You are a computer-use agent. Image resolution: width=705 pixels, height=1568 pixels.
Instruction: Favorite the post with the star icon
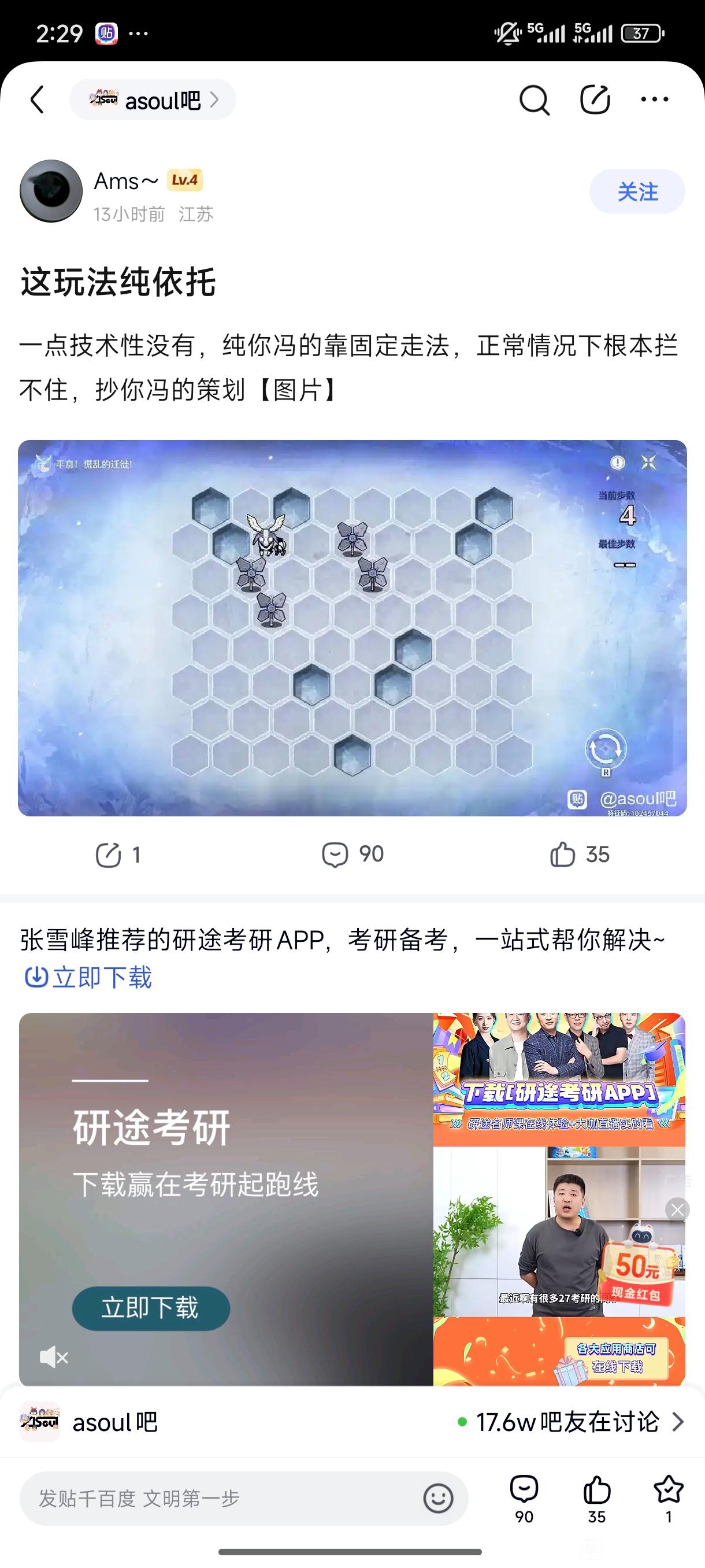click(x=668, y=1499)
